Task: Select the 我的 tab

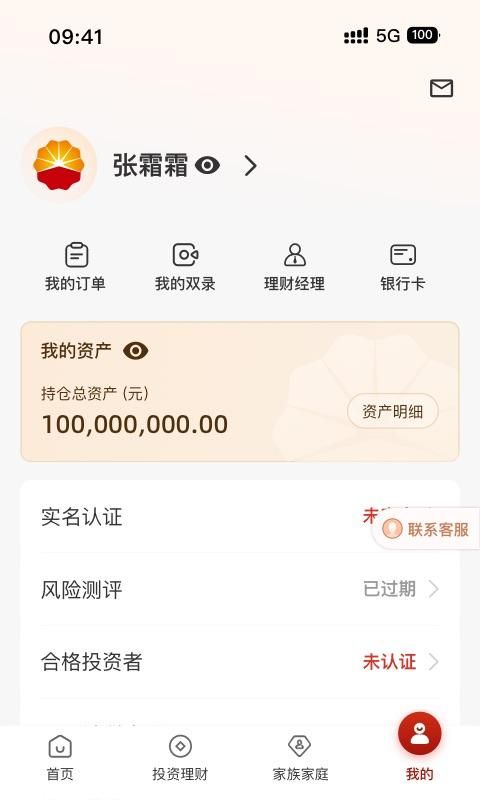Action: [x=420, y=747]
